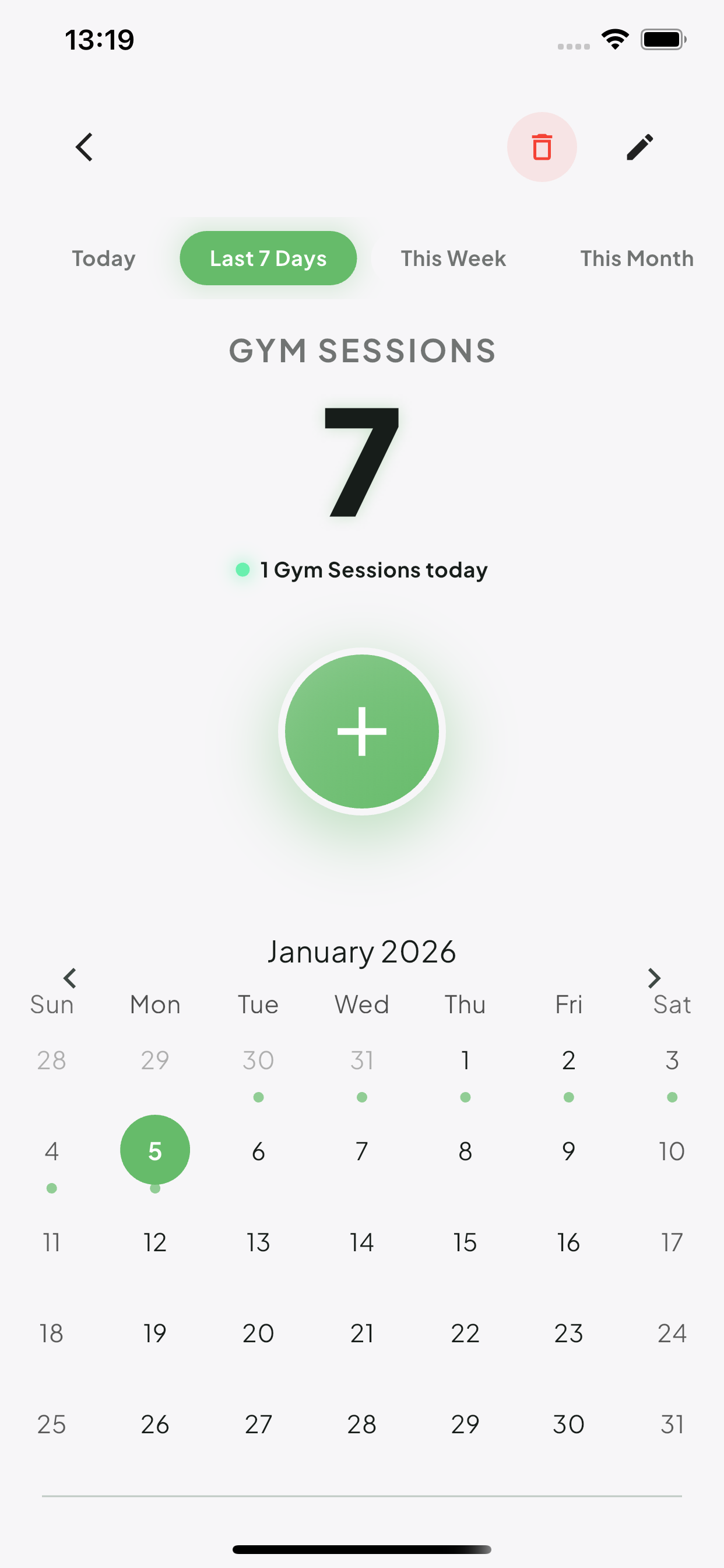
Task: Switch to the This Week tab
Action: tap(453, 258)
